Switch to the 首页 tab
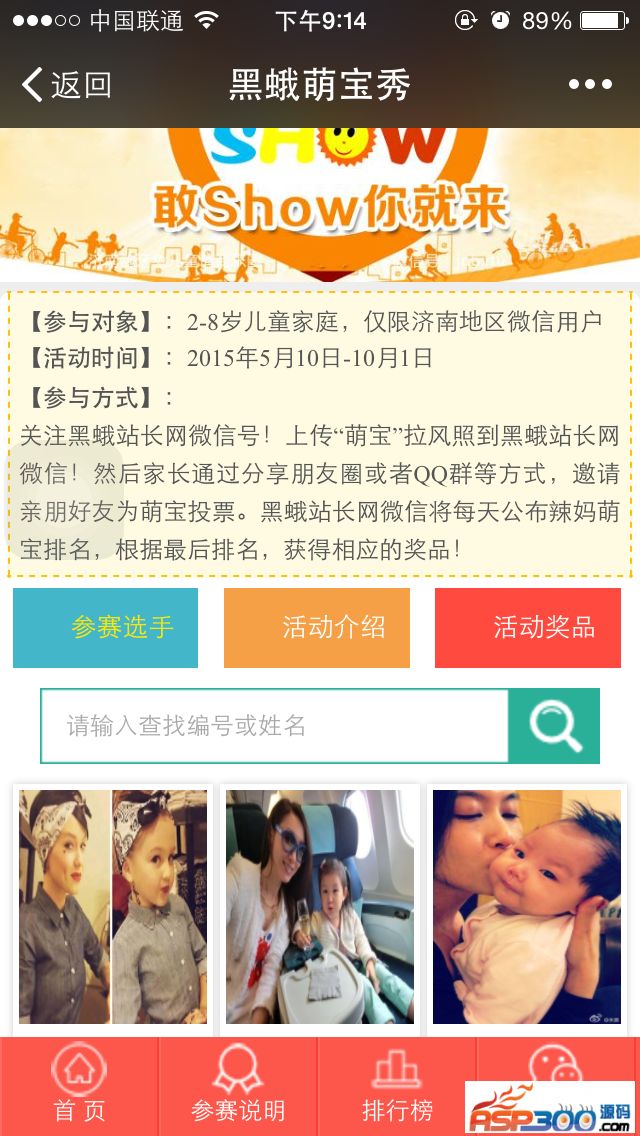Image resolution: width=640 pixels, height=1136 pixels. (x=79, y=1086)
